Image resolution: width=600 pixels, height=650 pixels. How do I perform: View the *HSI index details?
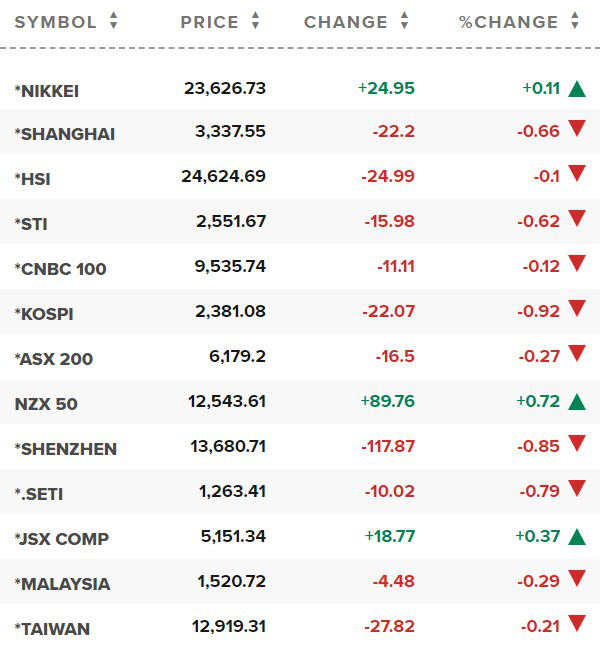click(33, 180)
